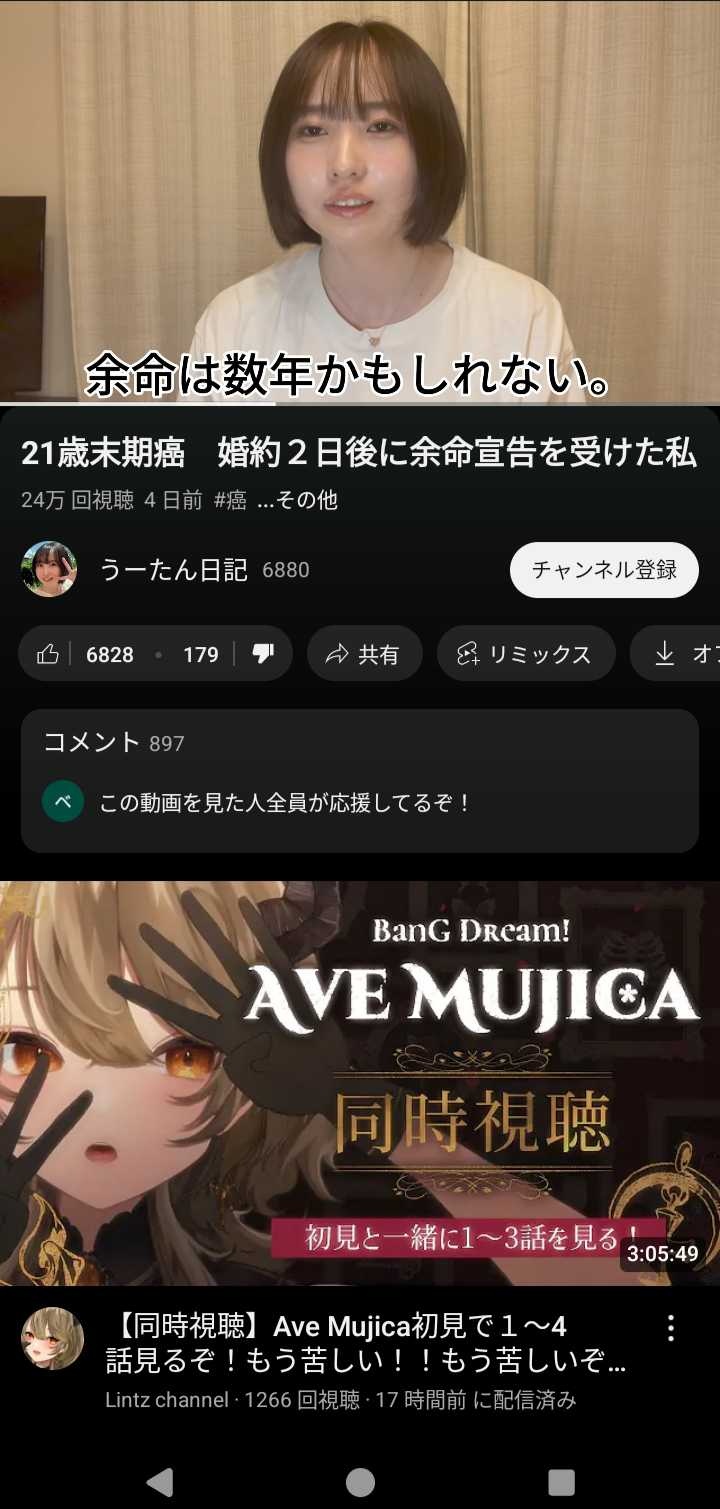The height and width of the screenshot is (1509, 720).
Task: Go back with system back button
Action: 159,1481
